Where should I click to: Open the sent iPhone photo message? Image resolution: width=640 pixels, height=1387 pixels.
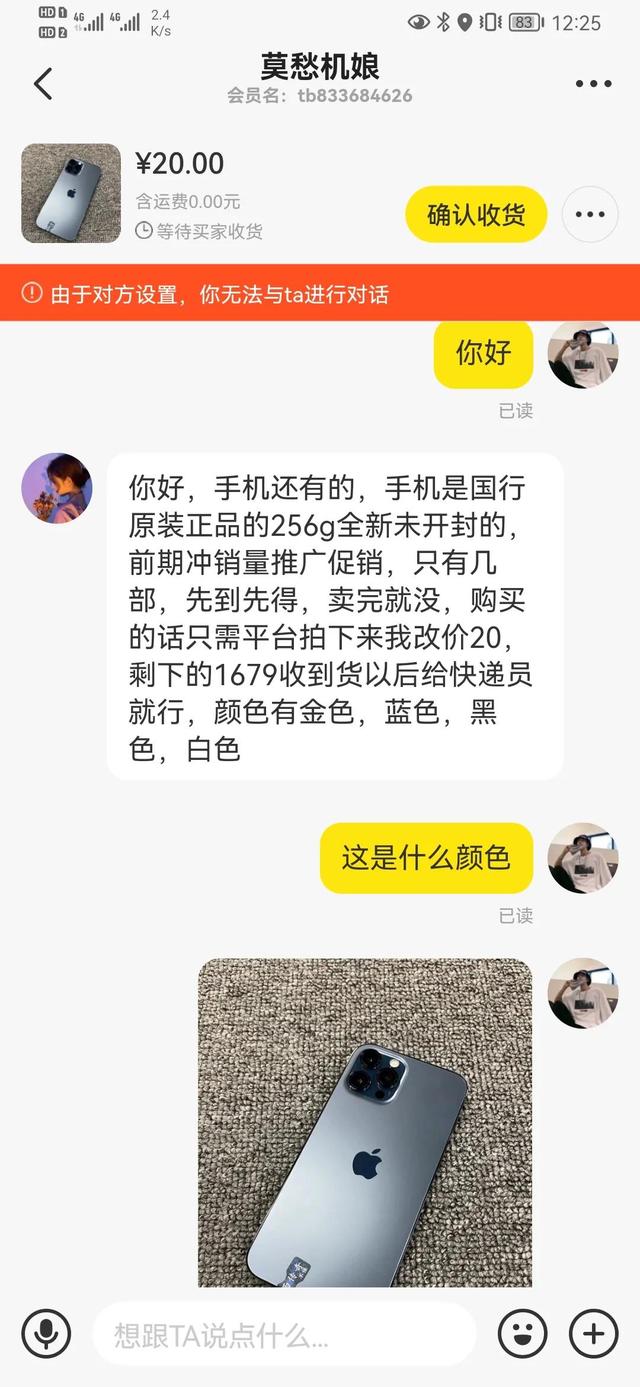click(365, 1122)
